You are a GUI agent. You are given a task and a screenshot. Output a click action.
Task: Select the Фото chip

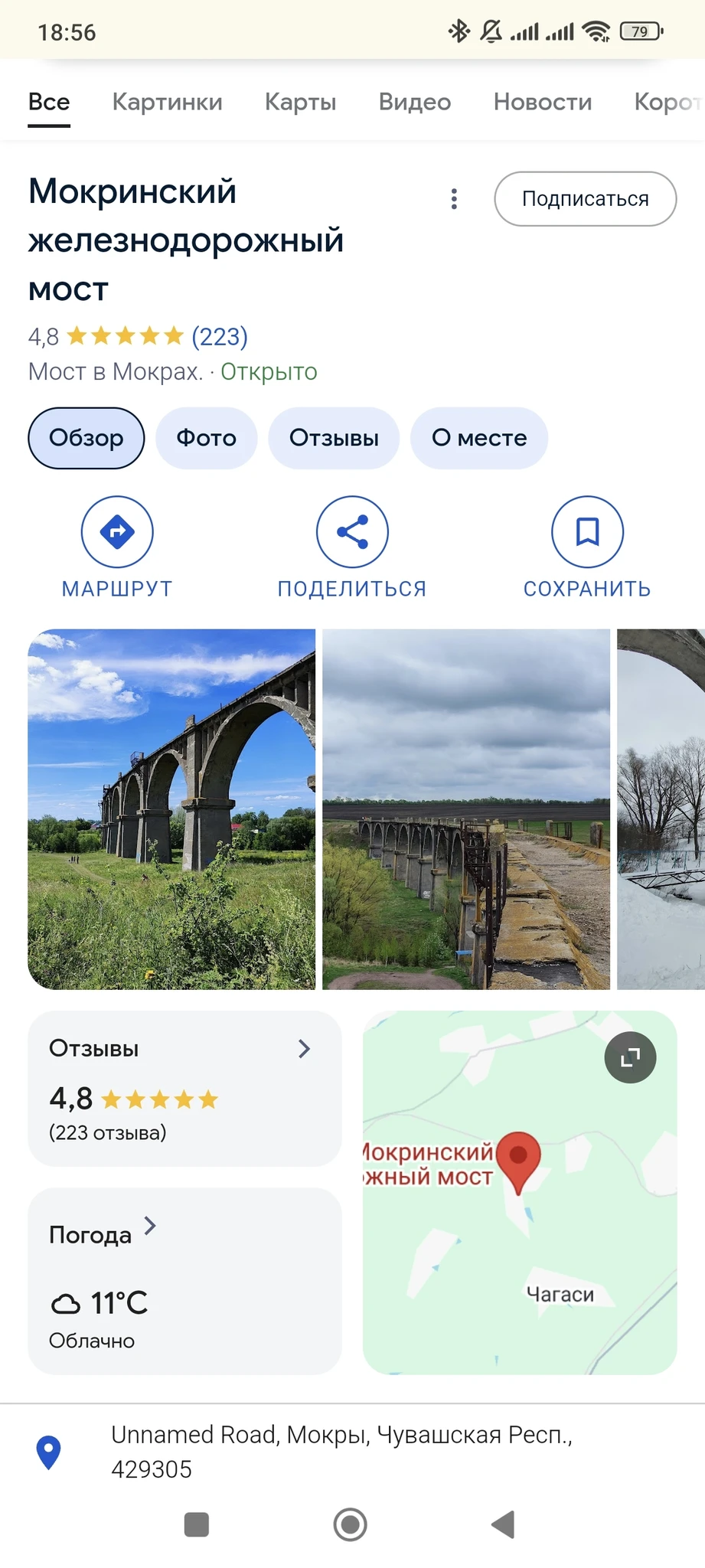pos(206,438)
